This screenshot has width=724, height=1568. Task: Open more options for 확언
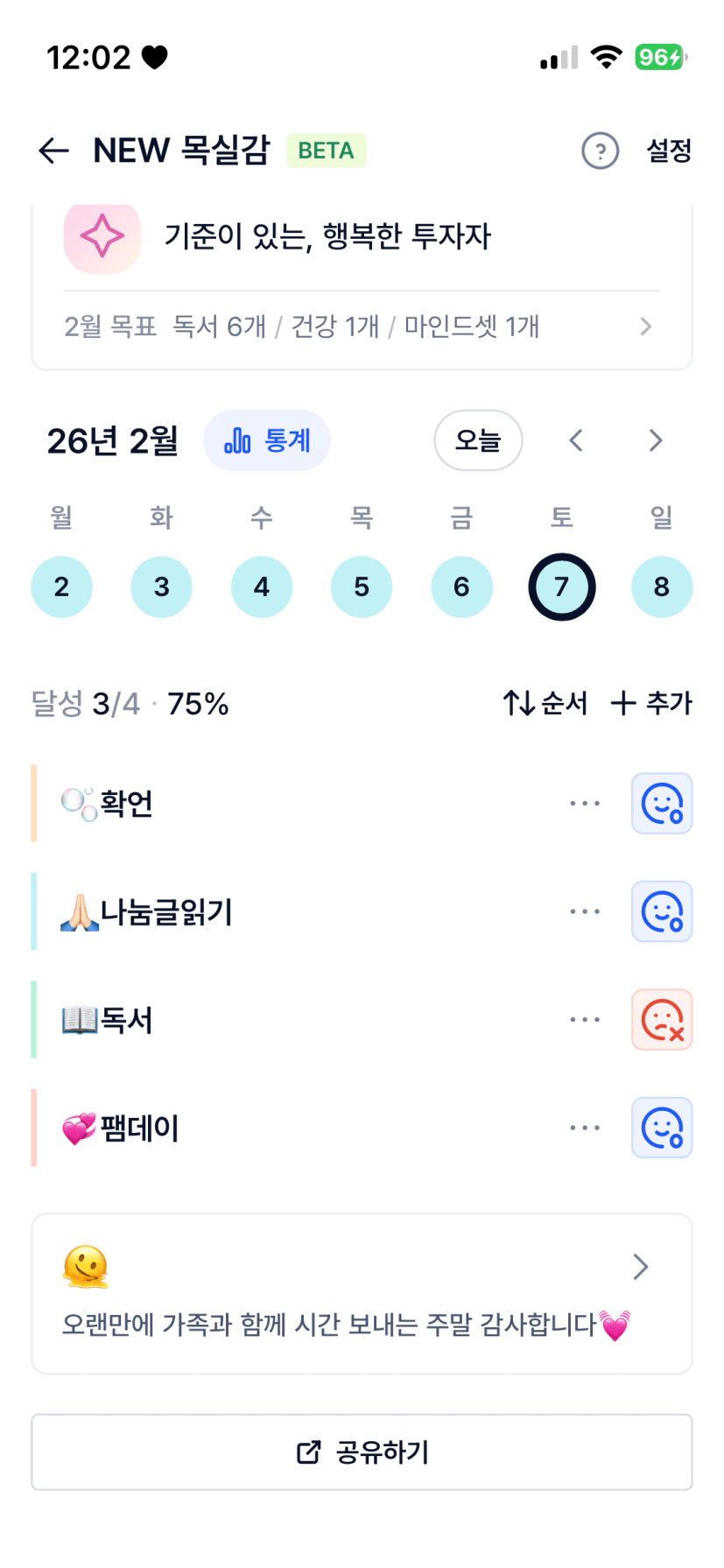[x=585, y=803]
